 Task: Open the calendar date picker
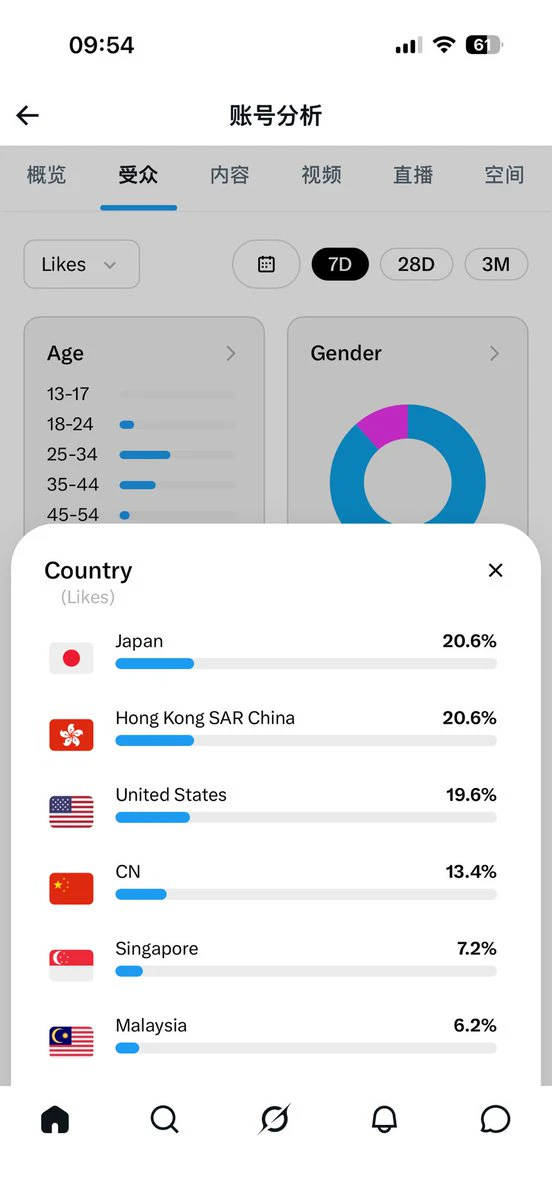(x=266, y=264)
